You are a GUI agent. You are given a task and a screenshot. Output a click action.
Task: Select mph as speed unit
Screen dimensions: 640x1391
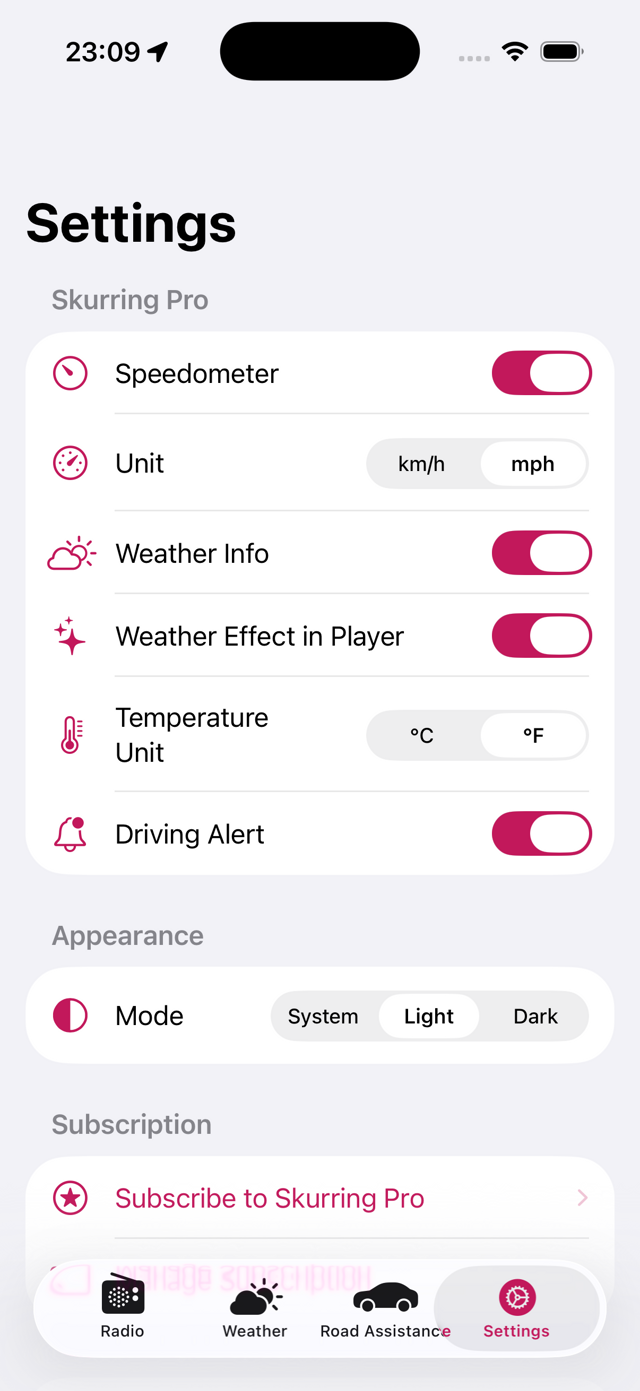pyautogui.click(x=533, y=464)
